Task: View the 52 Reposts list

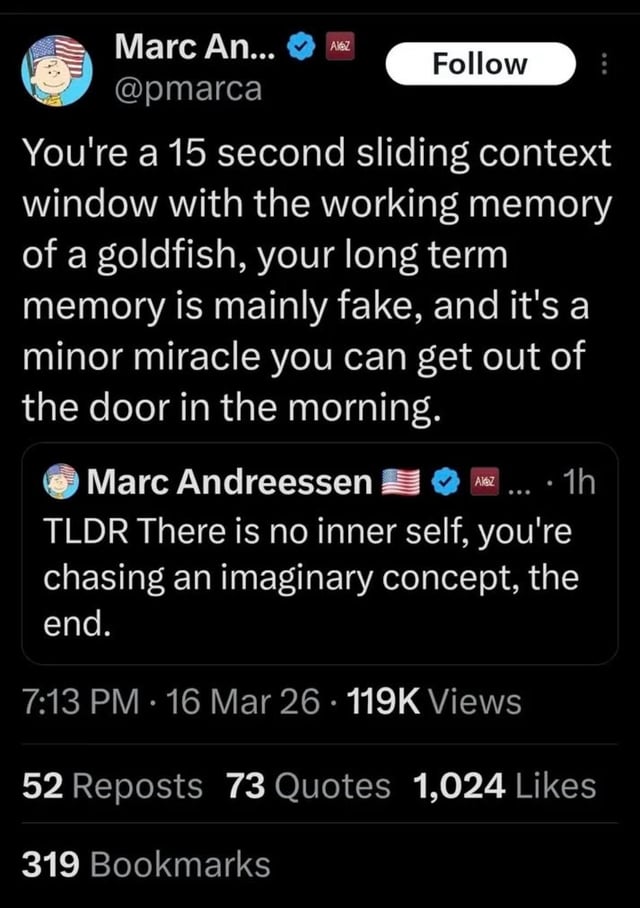Action: click(111, 786)
